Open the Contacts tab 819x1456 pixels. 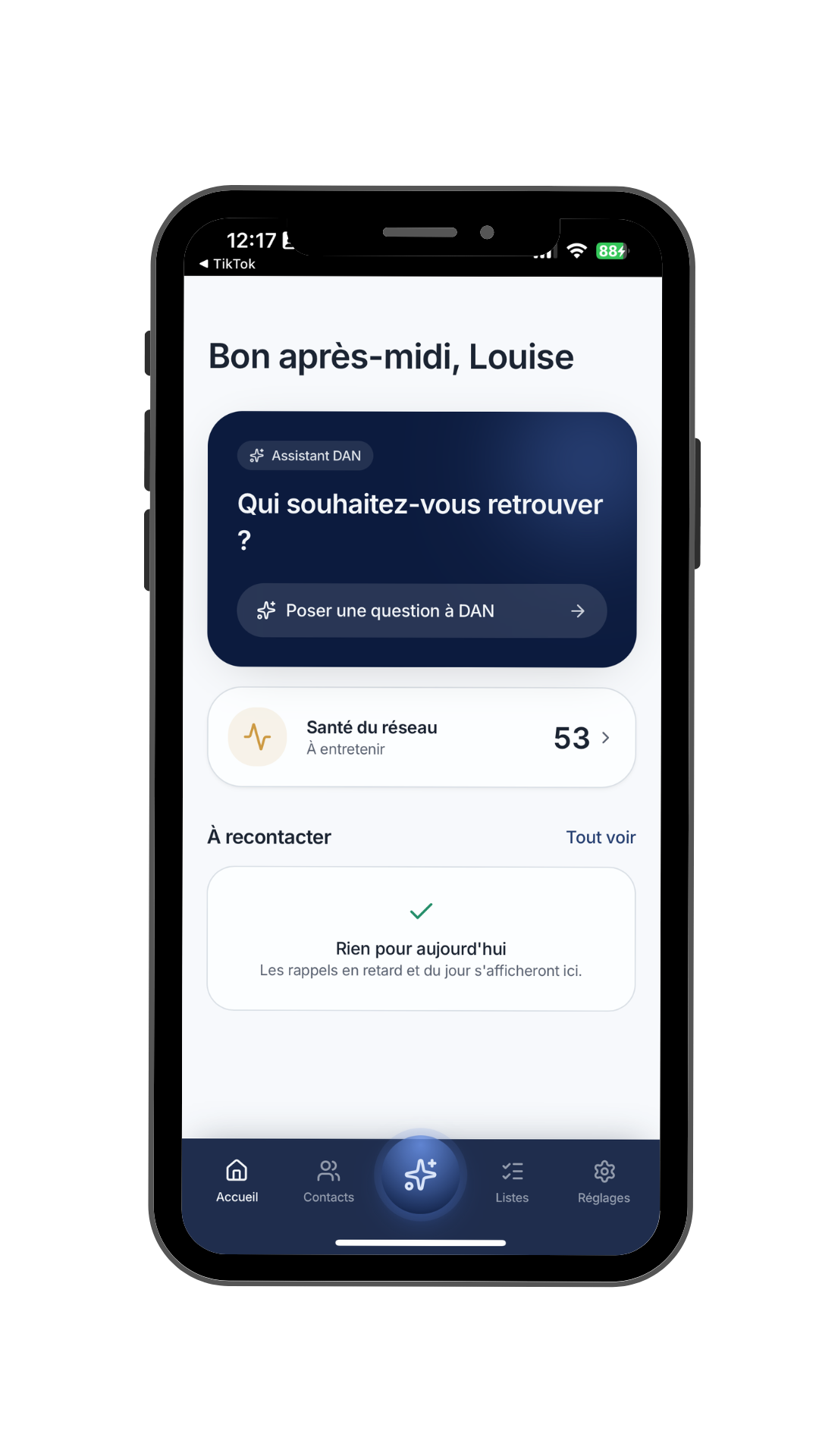tap(328, 1181)
